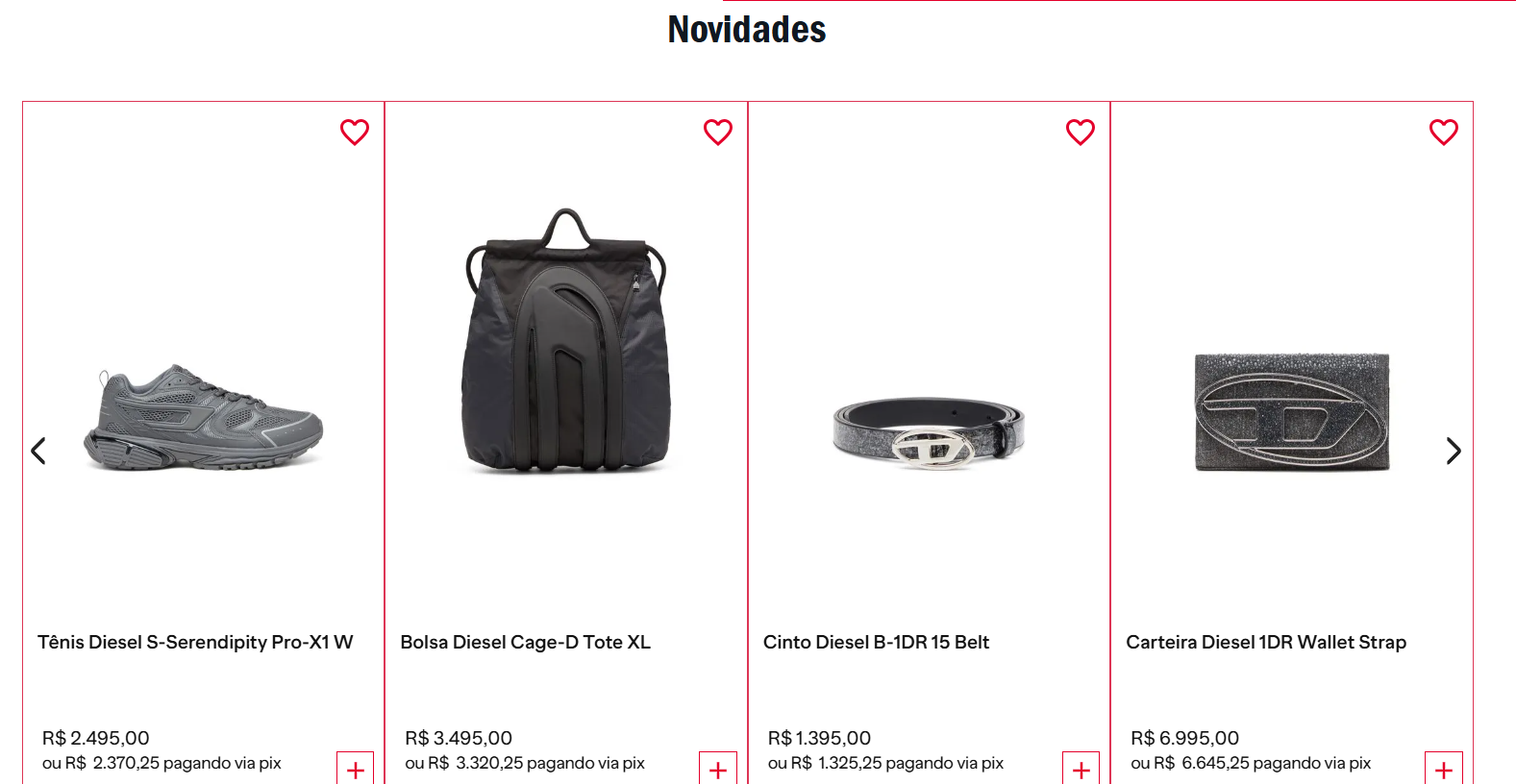Hit plus button on Cinto Diesel Belt card

click(1081, 770)
